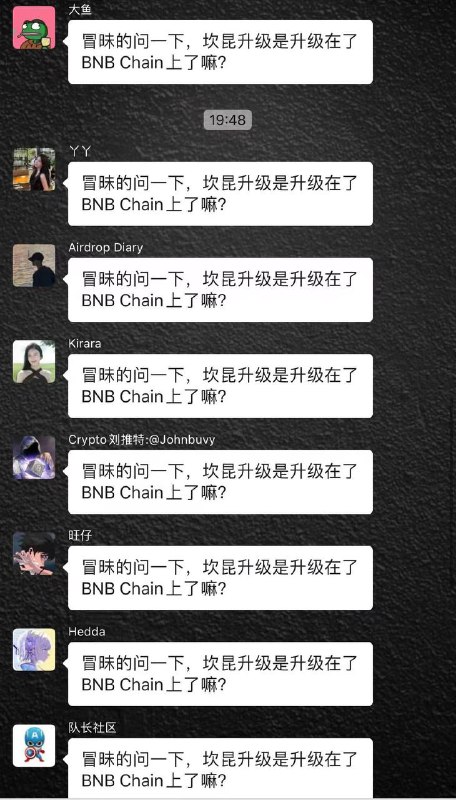Tap the avatar of 丫丫
Viewport: 456px width, 800px height.
pyautogui.click(x=34, y=169)
